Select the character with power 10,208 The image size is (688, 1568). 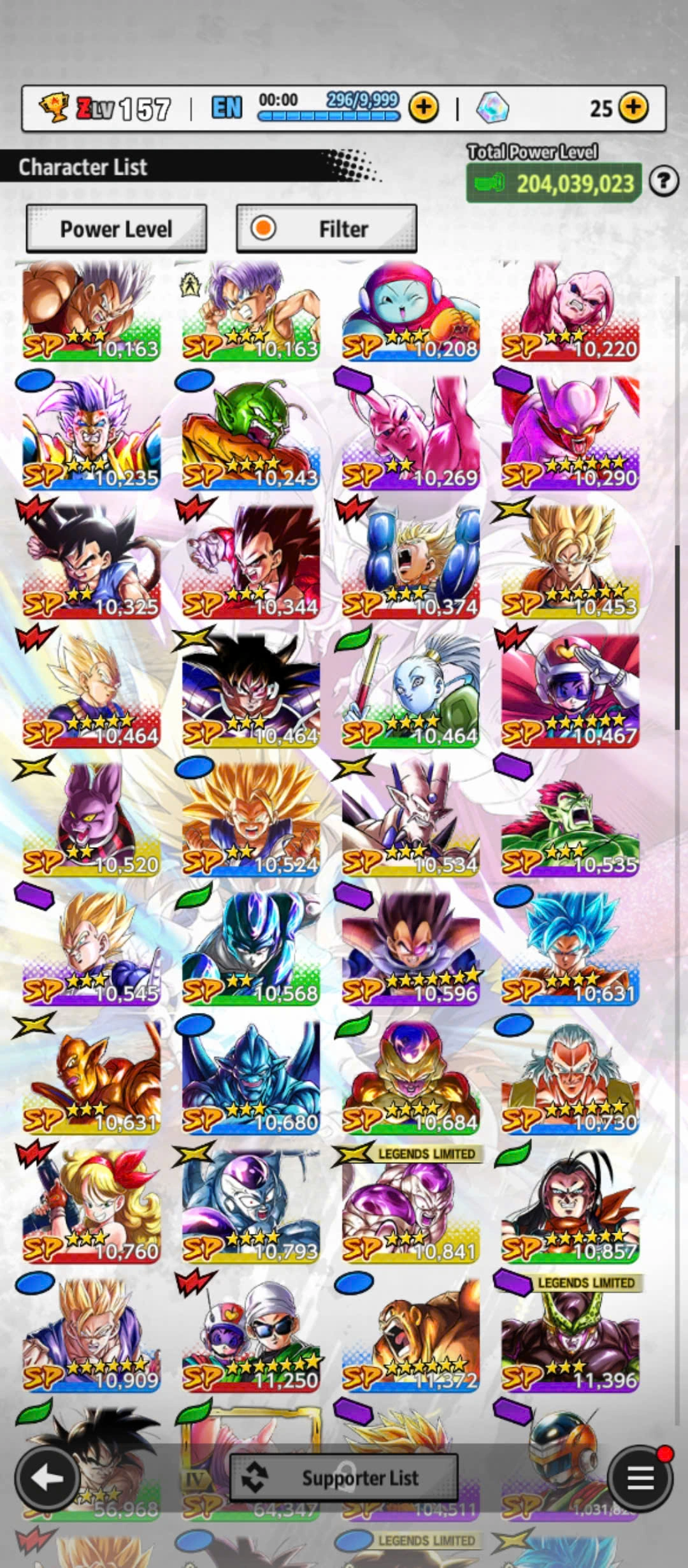(410, 311)
